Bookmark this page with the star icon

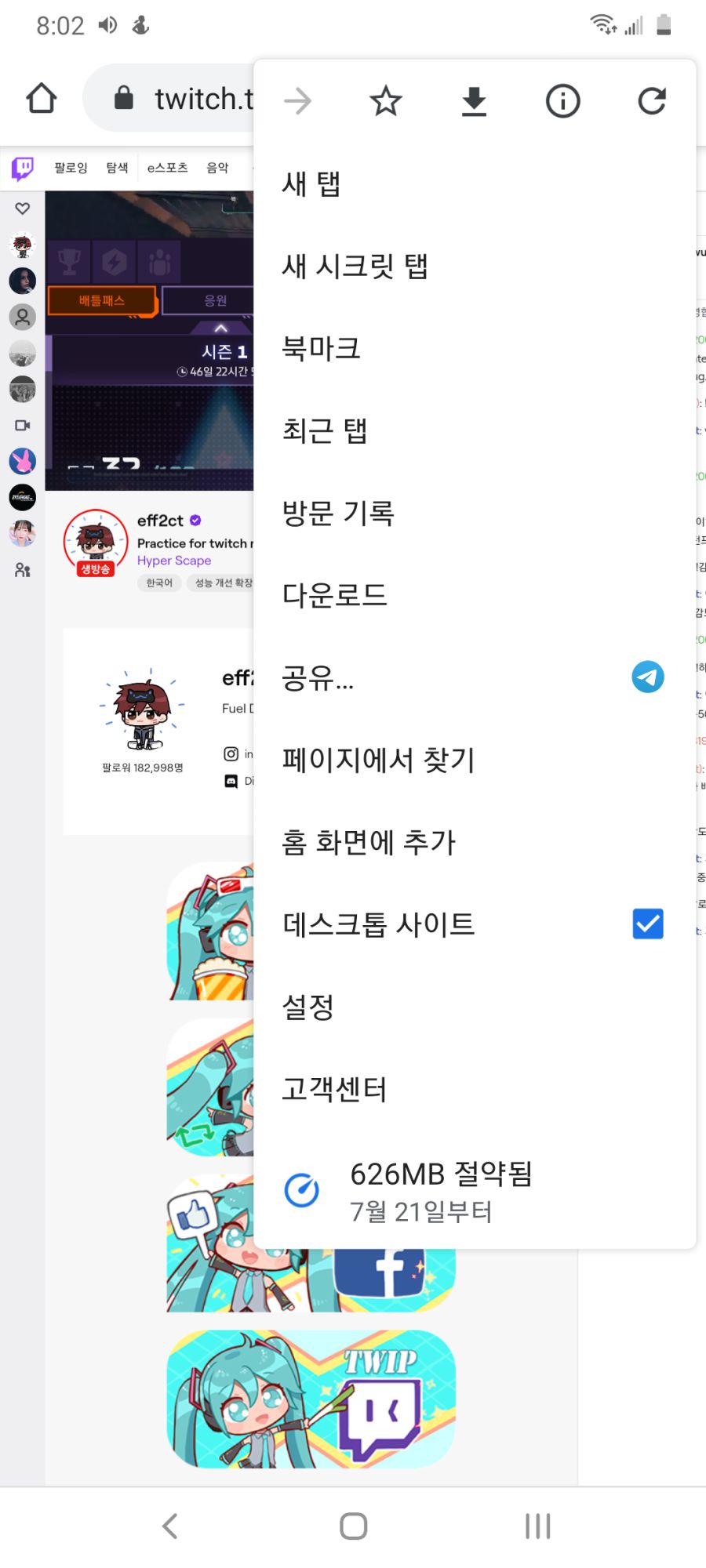click(385, 100)
